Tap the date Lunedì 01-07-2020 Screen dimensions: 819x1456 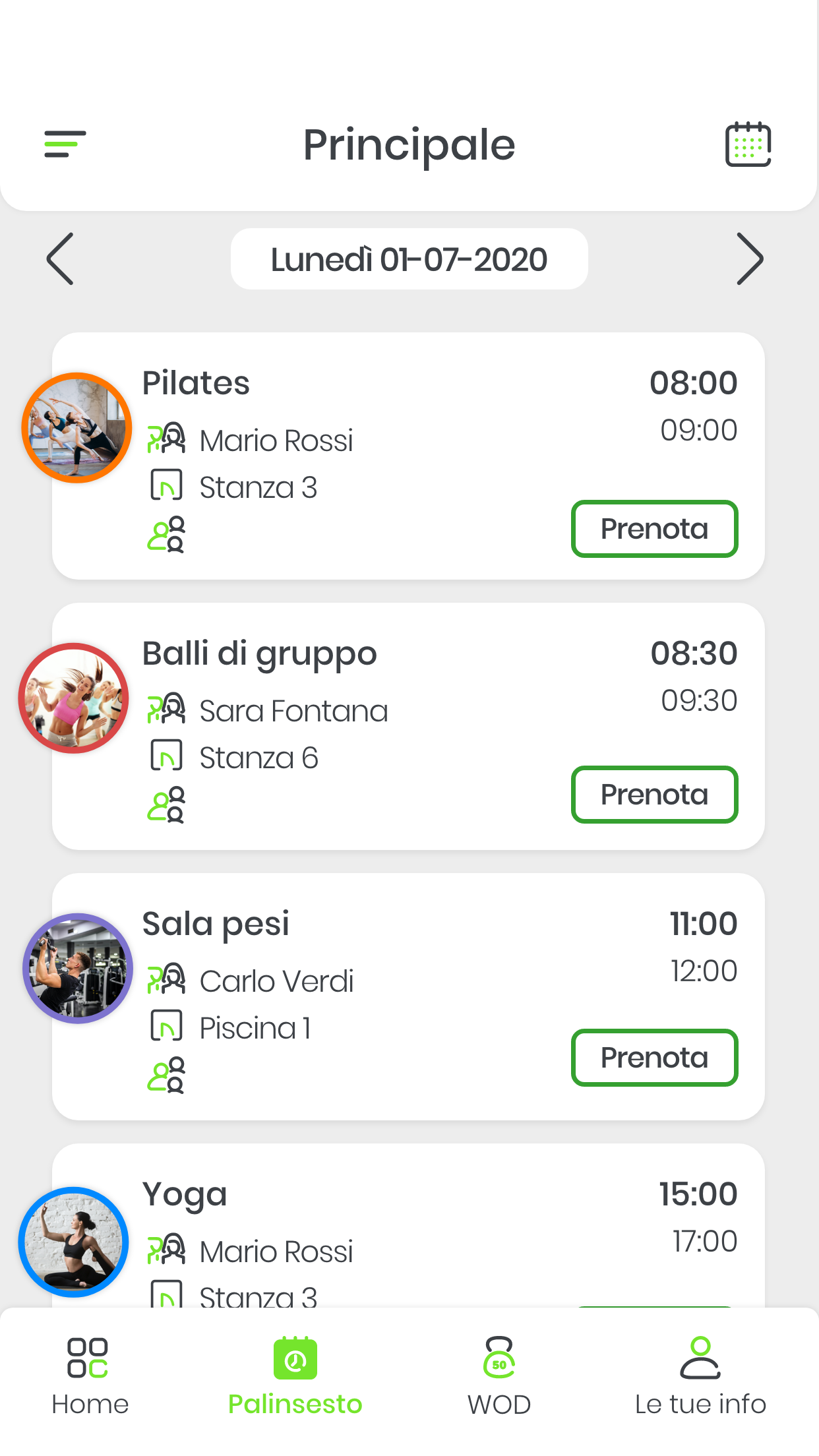[409, 259]
